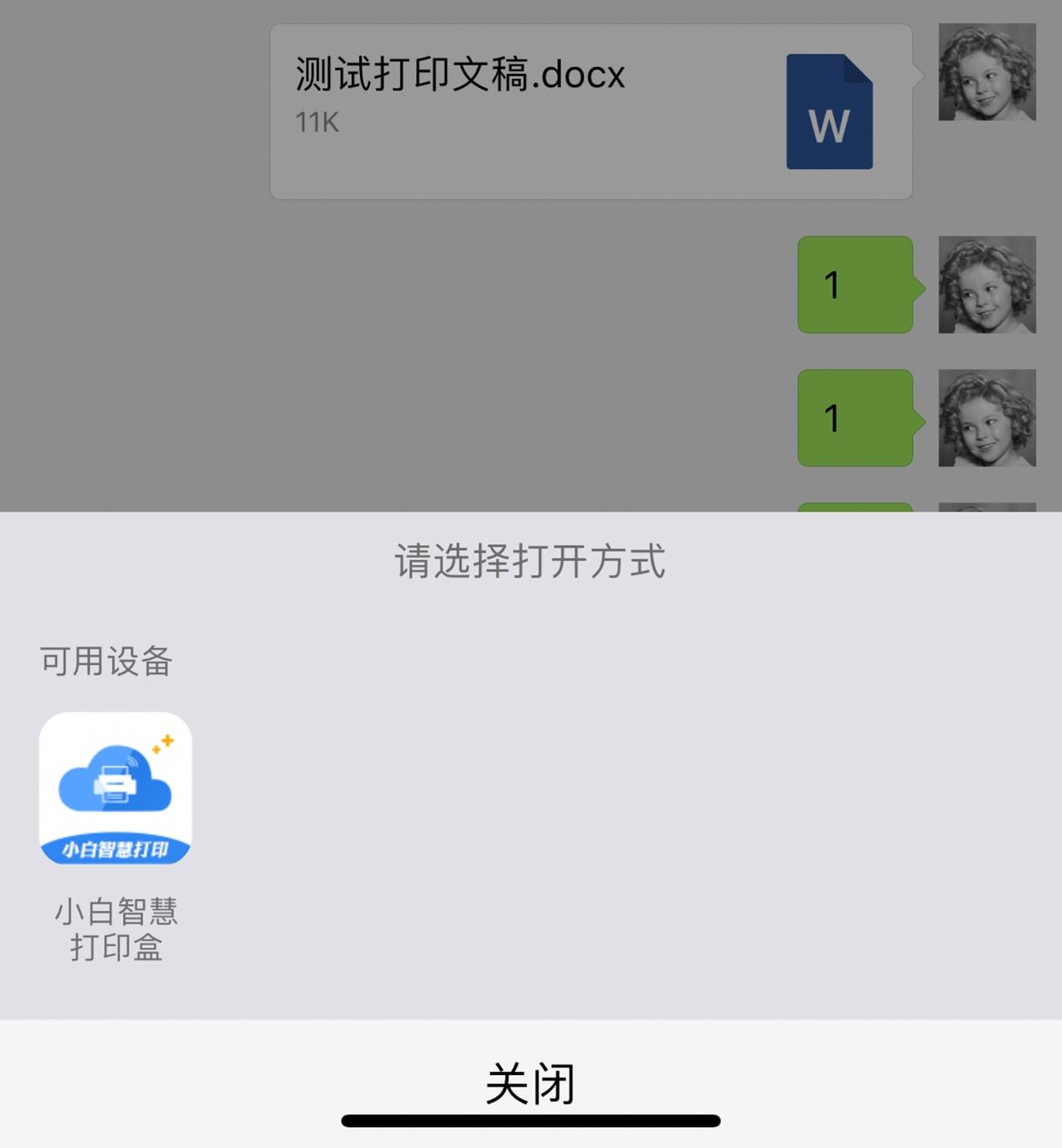Close the open-with sheet via 关闭

pyautogui.click(x=530, y=1083)
